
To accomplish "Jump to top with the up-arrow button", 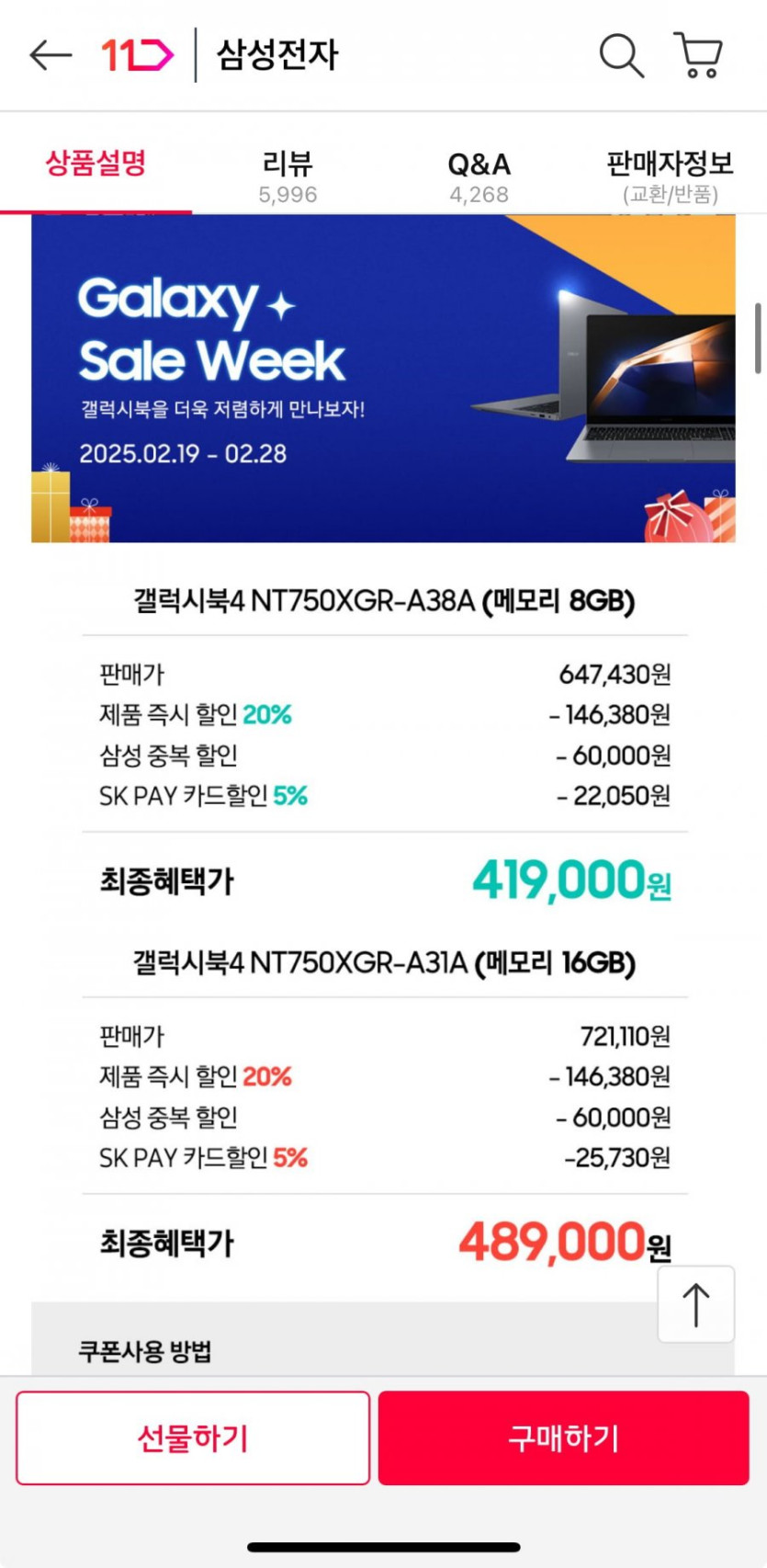I will (x=696, y=1304).
